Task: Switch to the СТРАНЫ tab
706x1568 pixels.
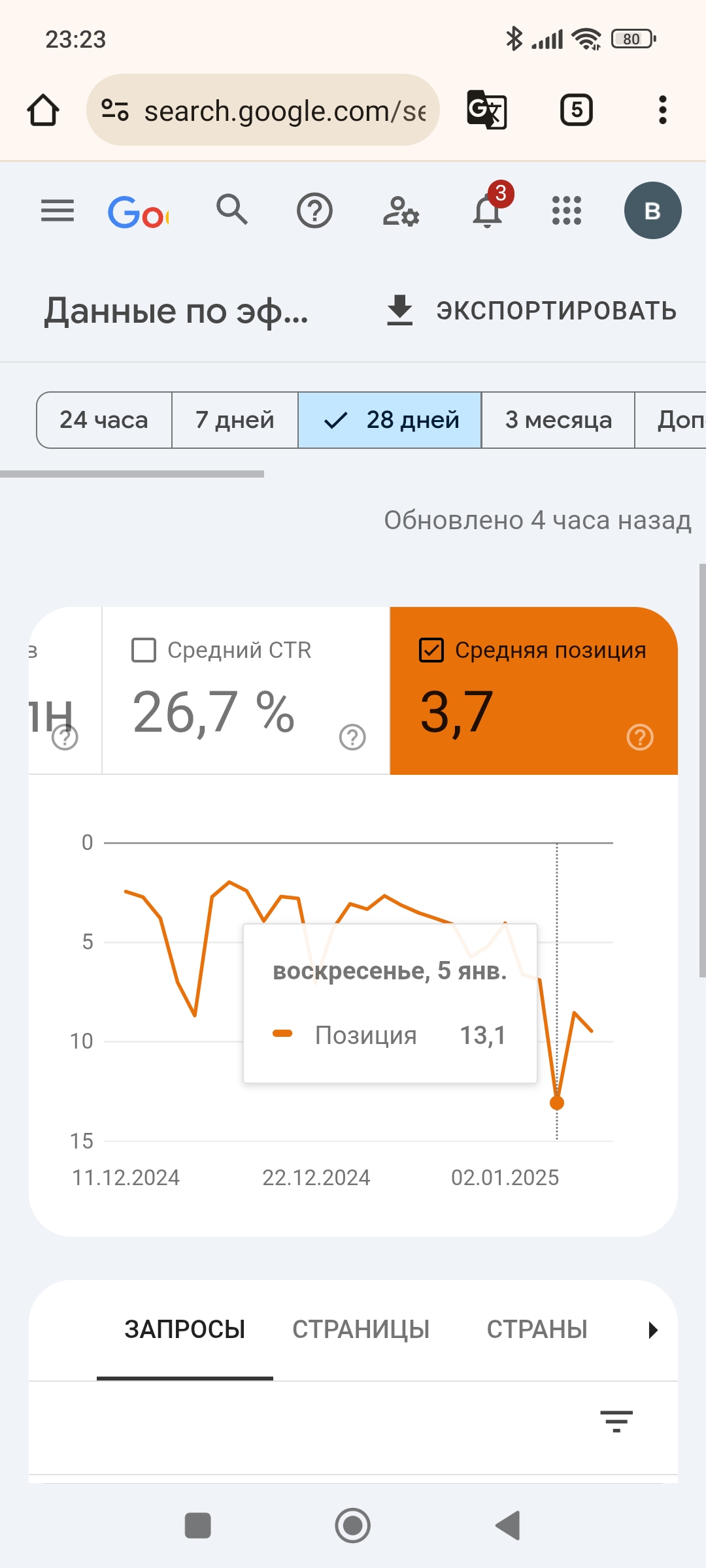Action: (x=537, y=1330)
